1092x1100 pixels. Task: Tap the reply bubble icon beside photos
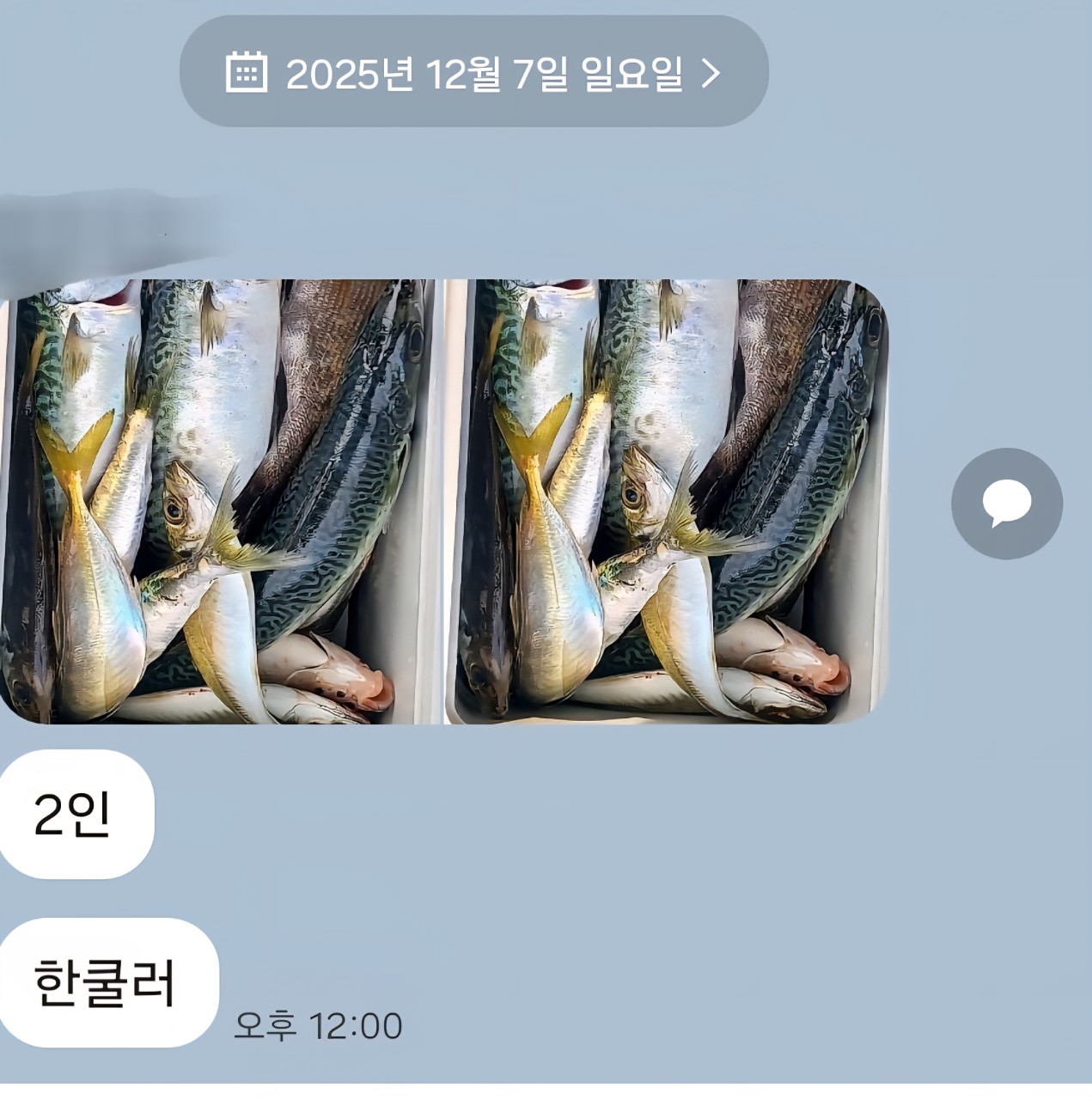(x=1006, y=504)
